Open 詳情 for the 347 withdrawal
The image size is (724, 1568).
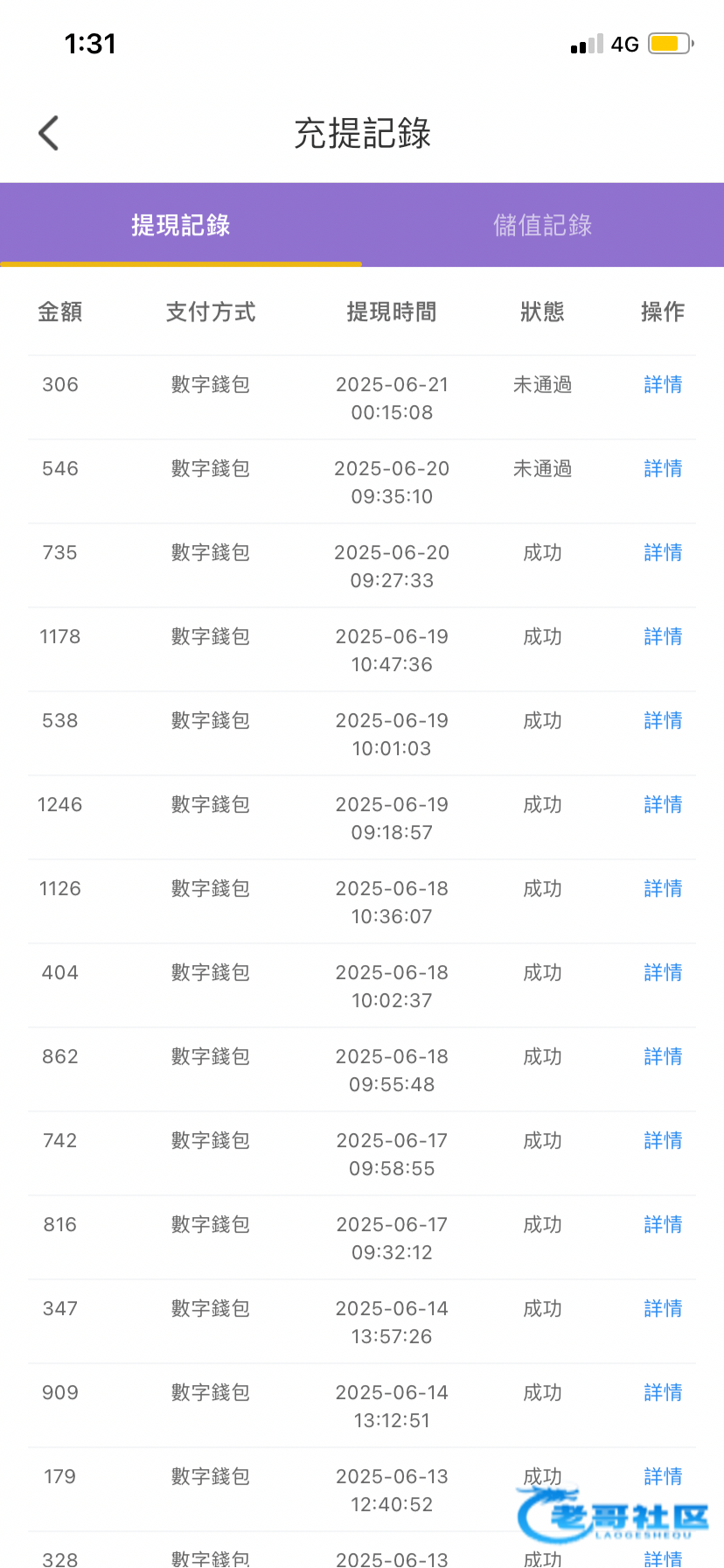point(663,1309)
